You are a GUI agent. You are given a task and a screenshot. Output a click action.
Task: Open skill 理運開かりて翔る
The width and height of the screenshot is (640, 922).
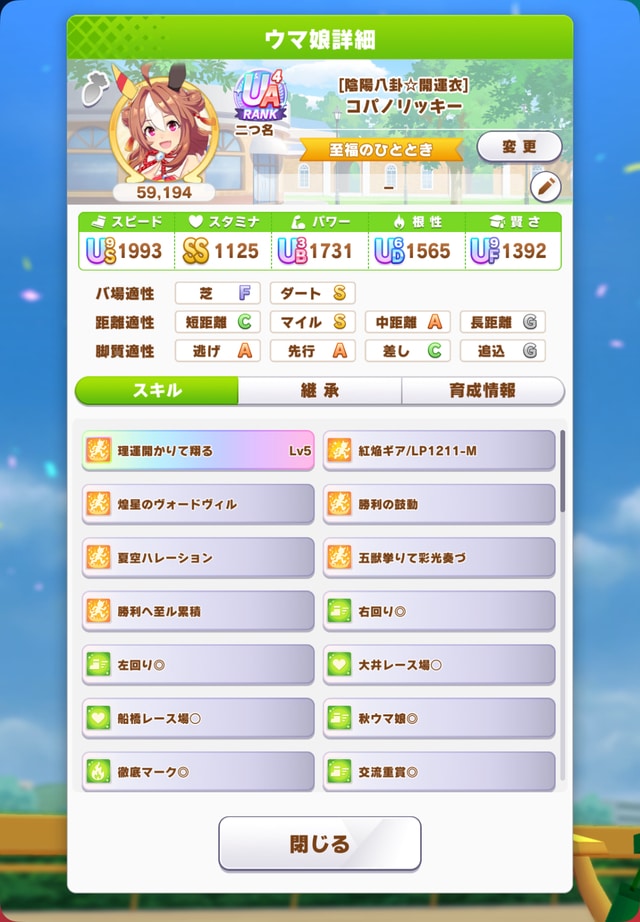(x=198, y=451)
